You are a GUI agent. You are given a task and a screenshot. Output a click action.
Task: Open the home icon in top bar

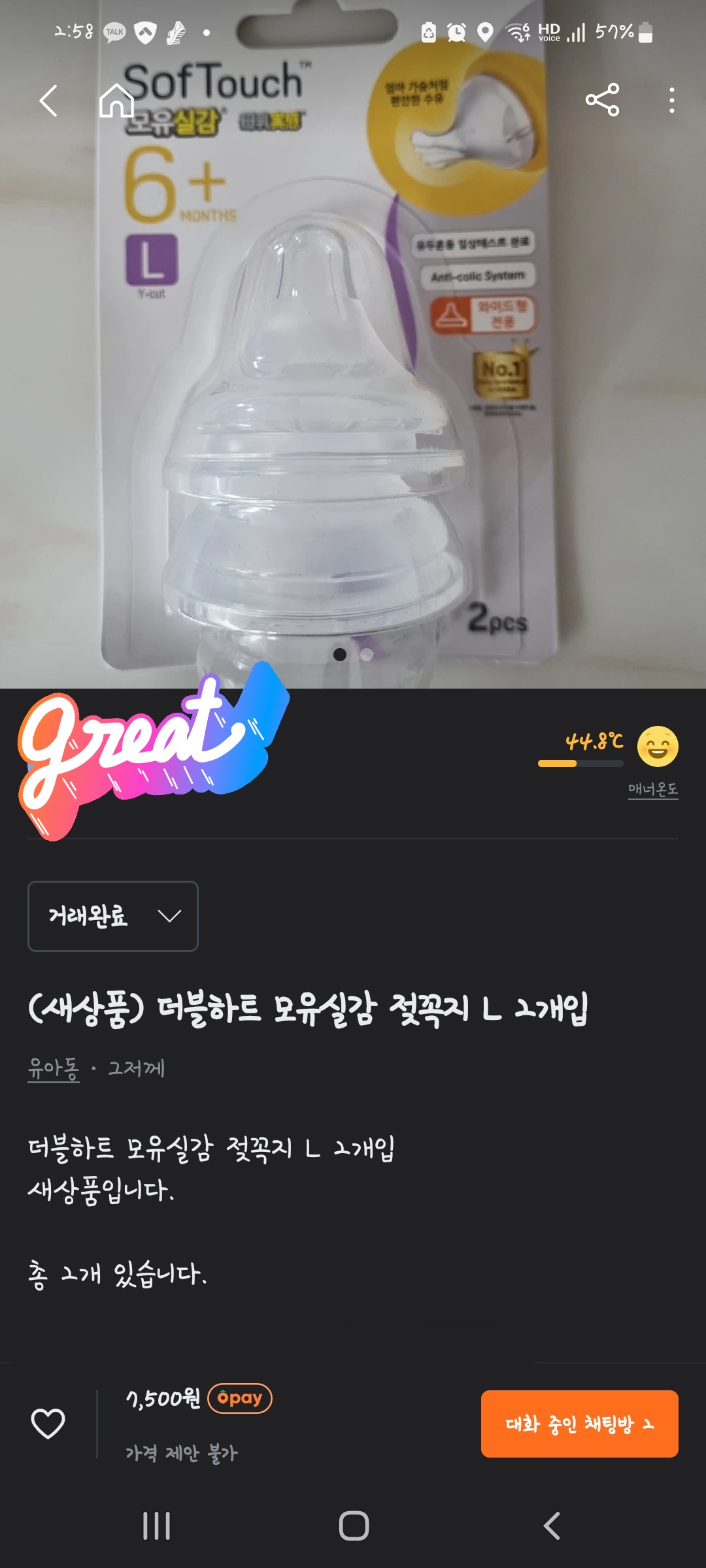point(116,101)
